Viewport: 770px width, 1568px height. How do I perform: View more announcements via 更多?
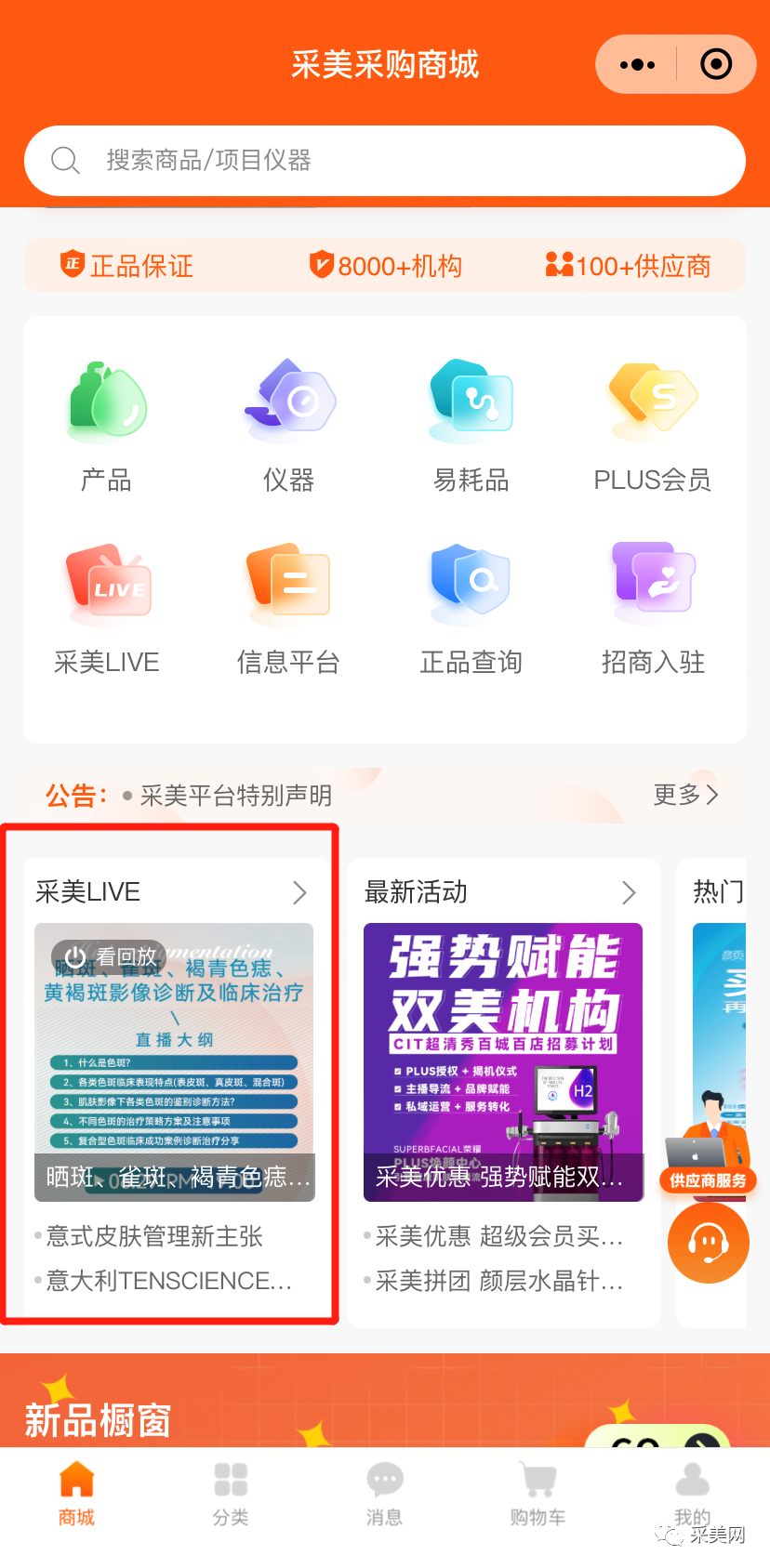coord(685,795)
